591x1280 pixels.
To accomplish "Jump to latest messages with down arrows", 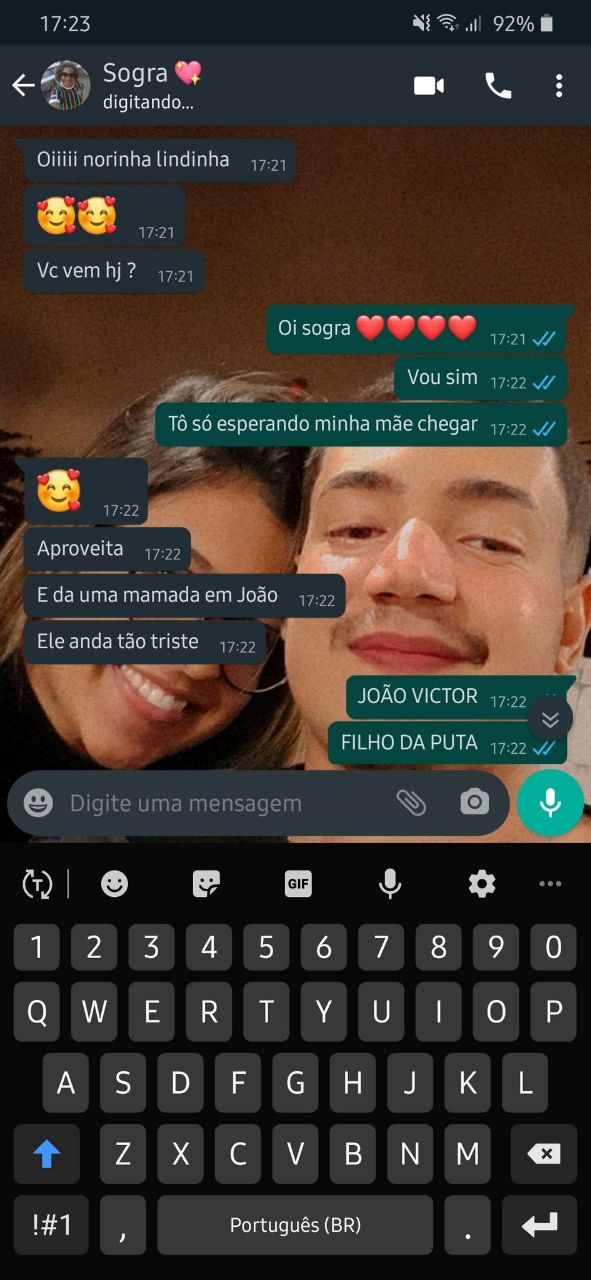I will click(x=549, y=719).
